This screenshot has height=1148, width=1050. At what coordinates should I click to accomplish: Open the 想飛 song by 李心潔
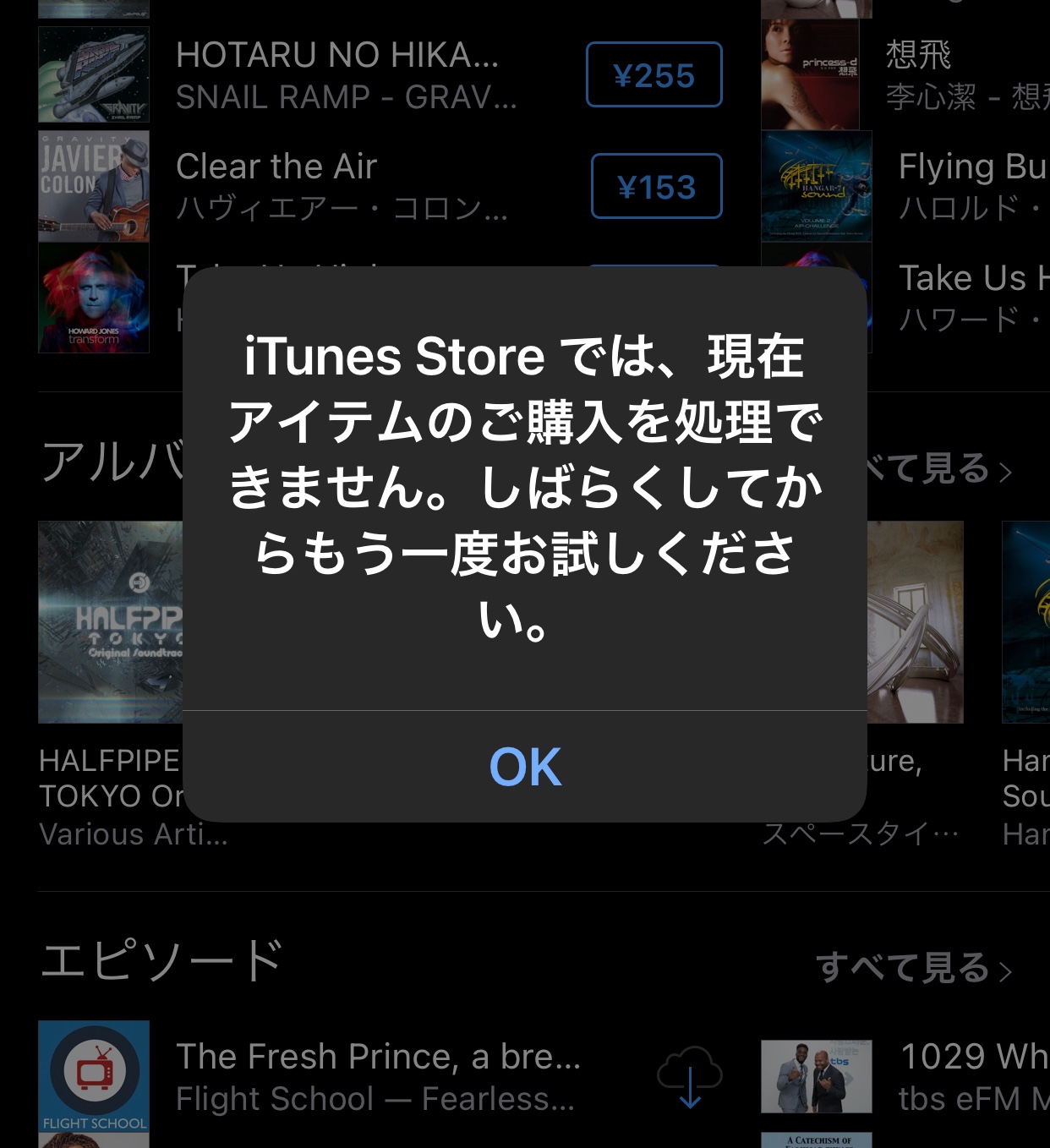[955, 75]
